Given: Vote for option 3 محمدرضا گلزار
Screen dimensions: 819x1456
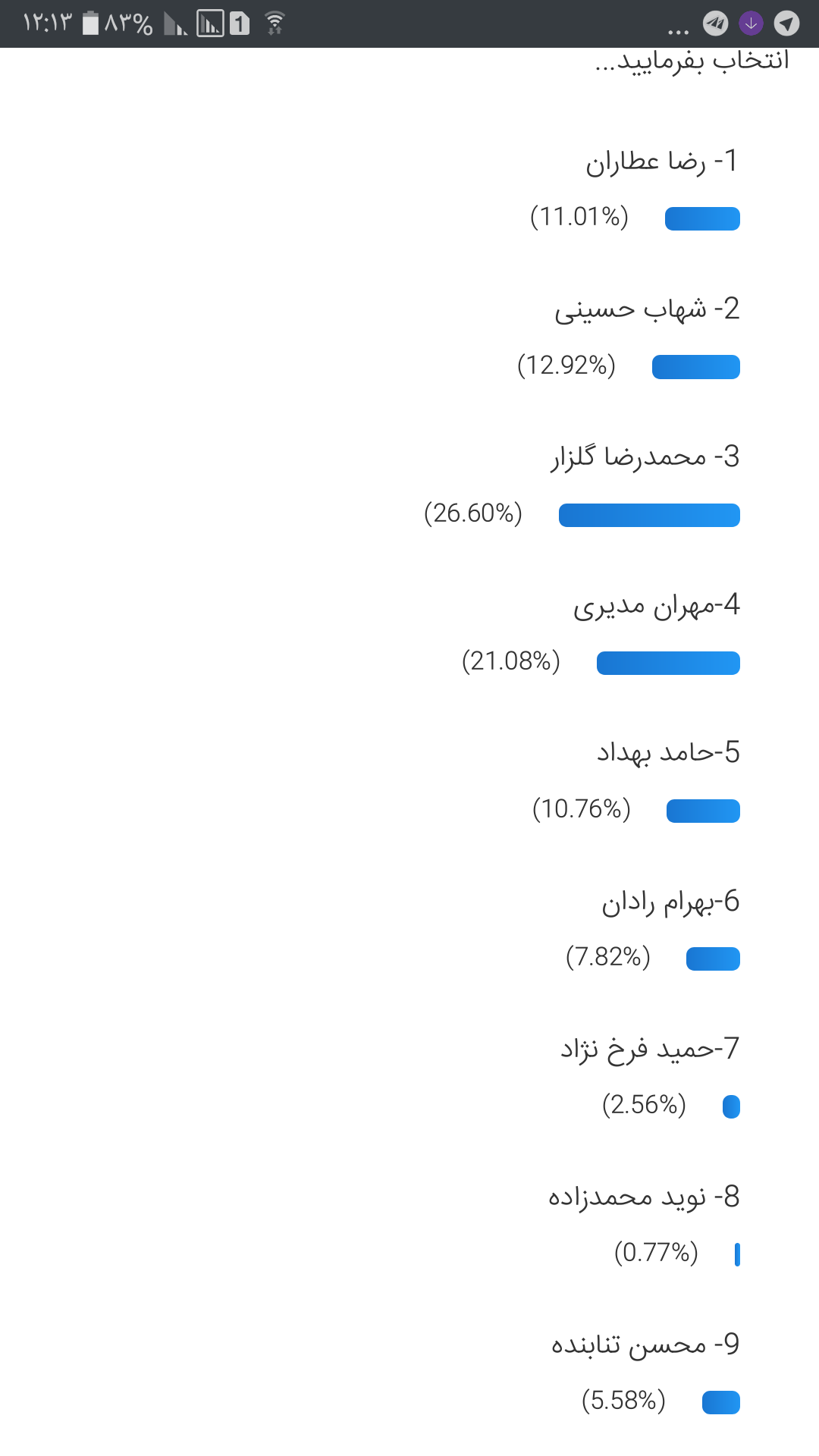Looking at the screenshot, I should [645, 458].
